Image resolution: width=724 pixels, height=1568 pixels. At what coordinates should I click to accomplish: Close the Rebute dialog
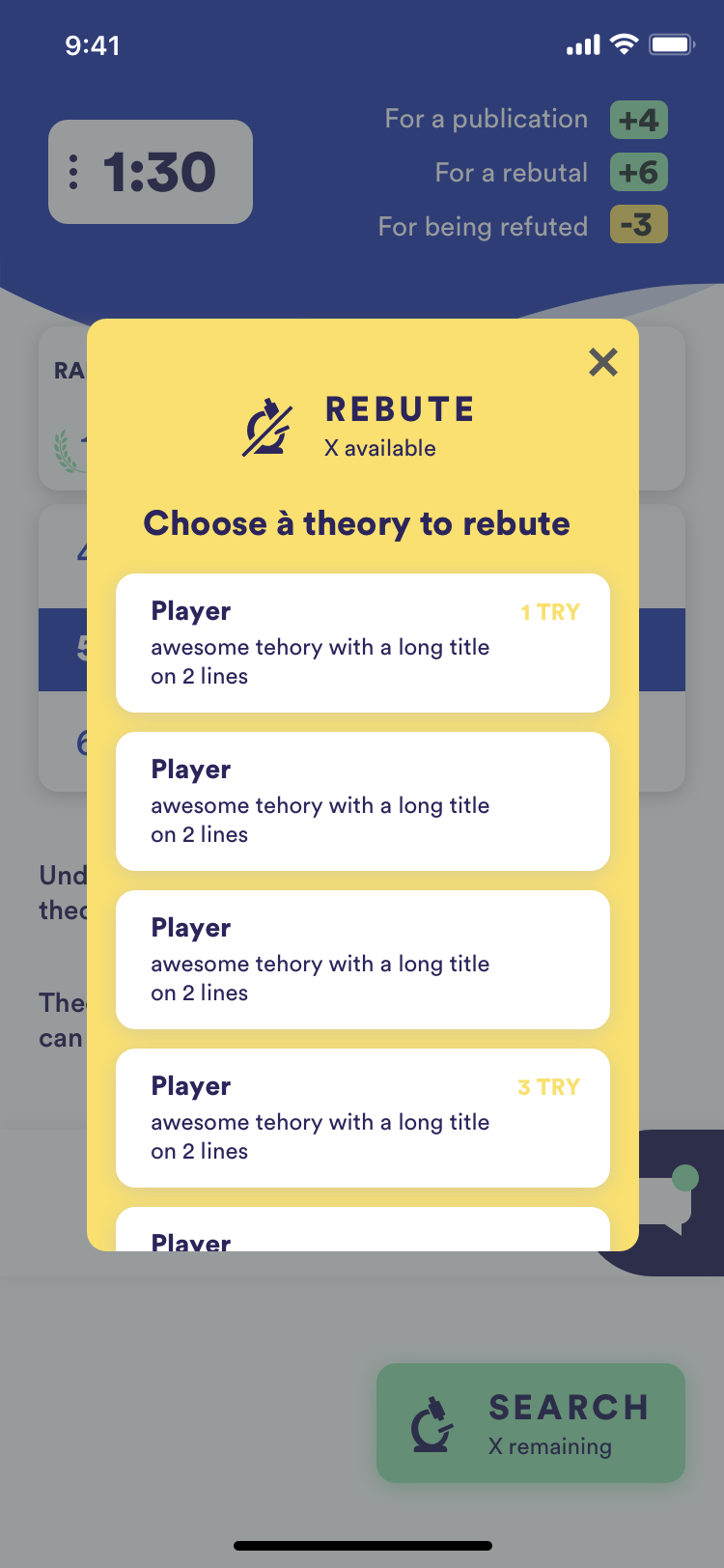[603, 362]
